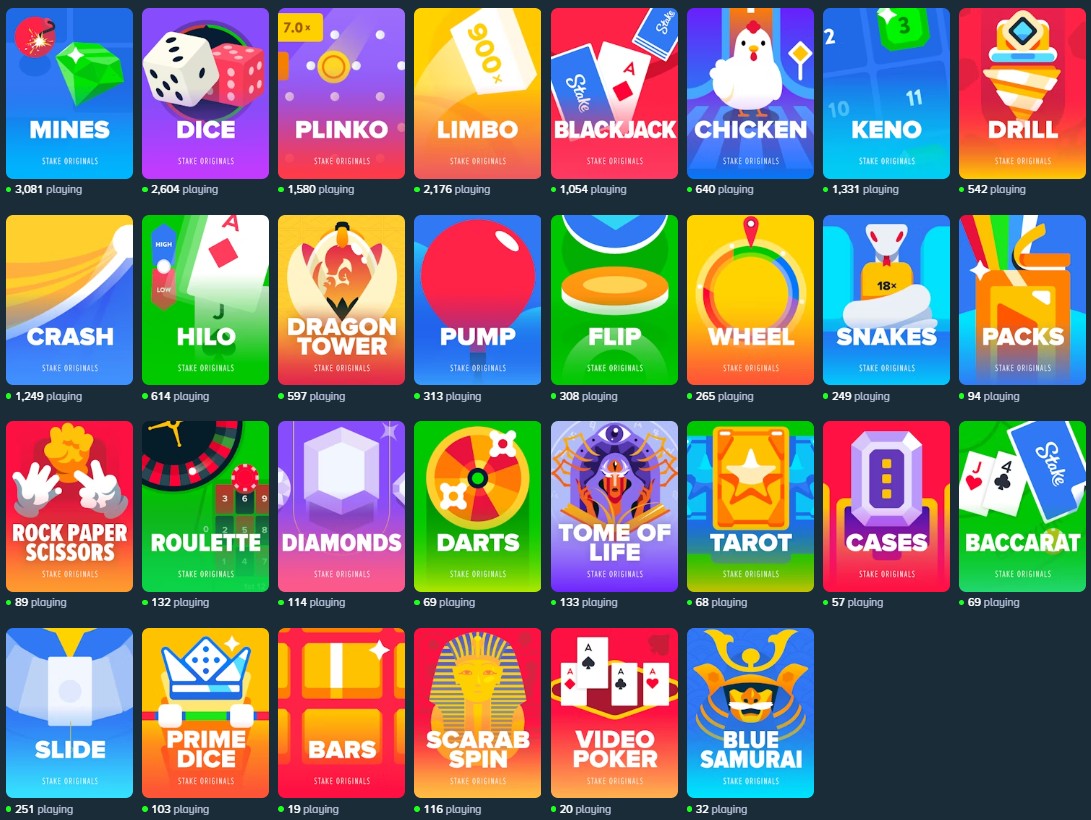1091x820 pixels.
Task: Select the Hilo card game
Action: coord(205,300)
